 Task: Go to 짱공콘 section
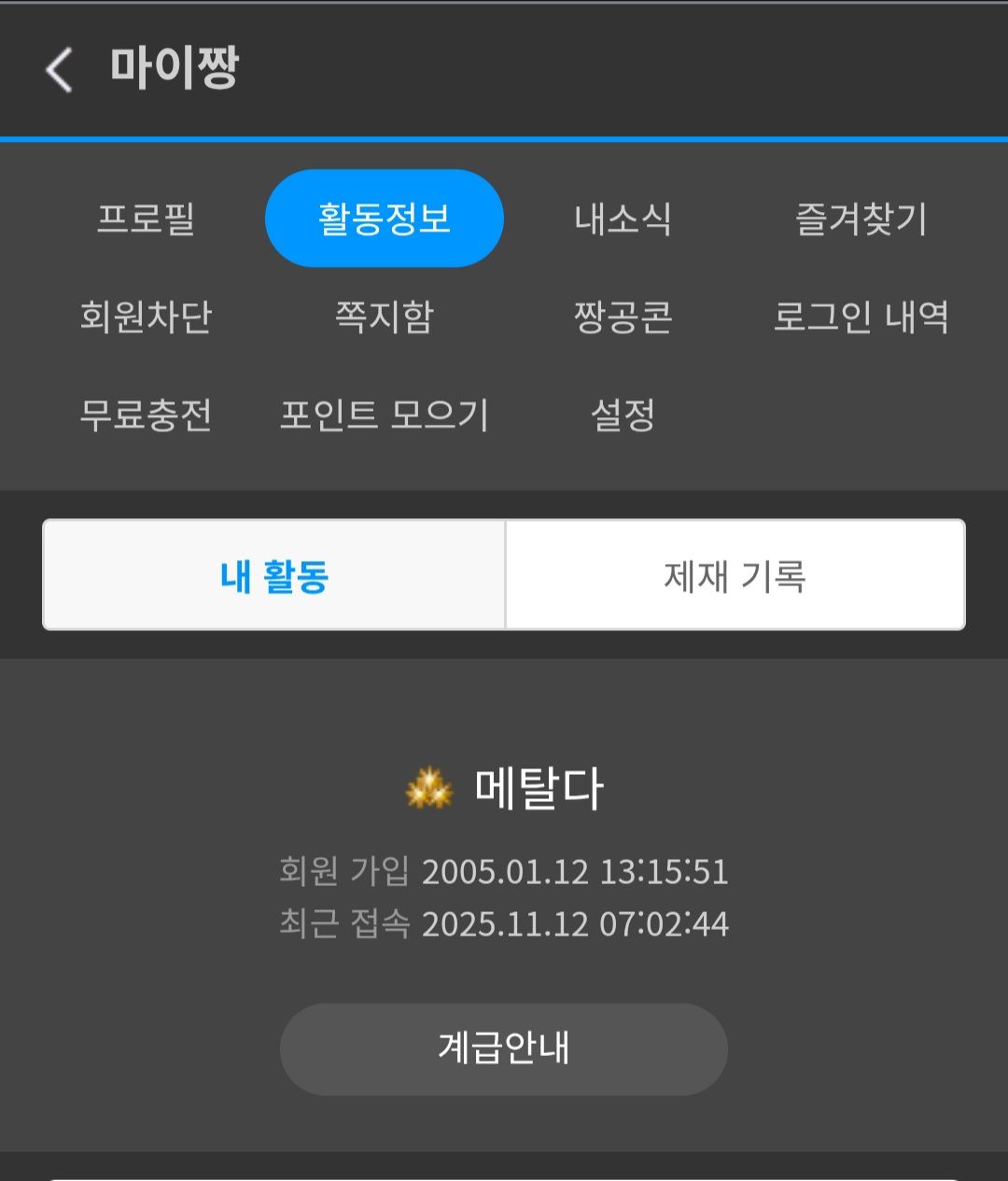[623, 317]
